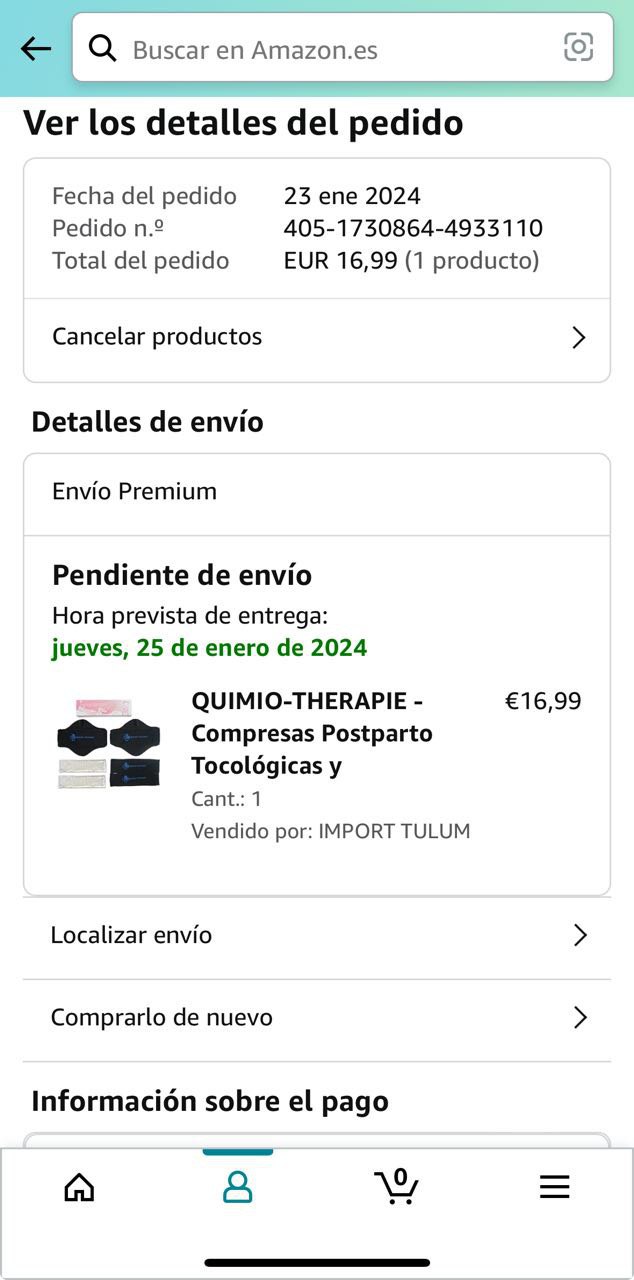View the QUIMIO-THERAPIE Compresas Postparto product page

tap(312, 733)
